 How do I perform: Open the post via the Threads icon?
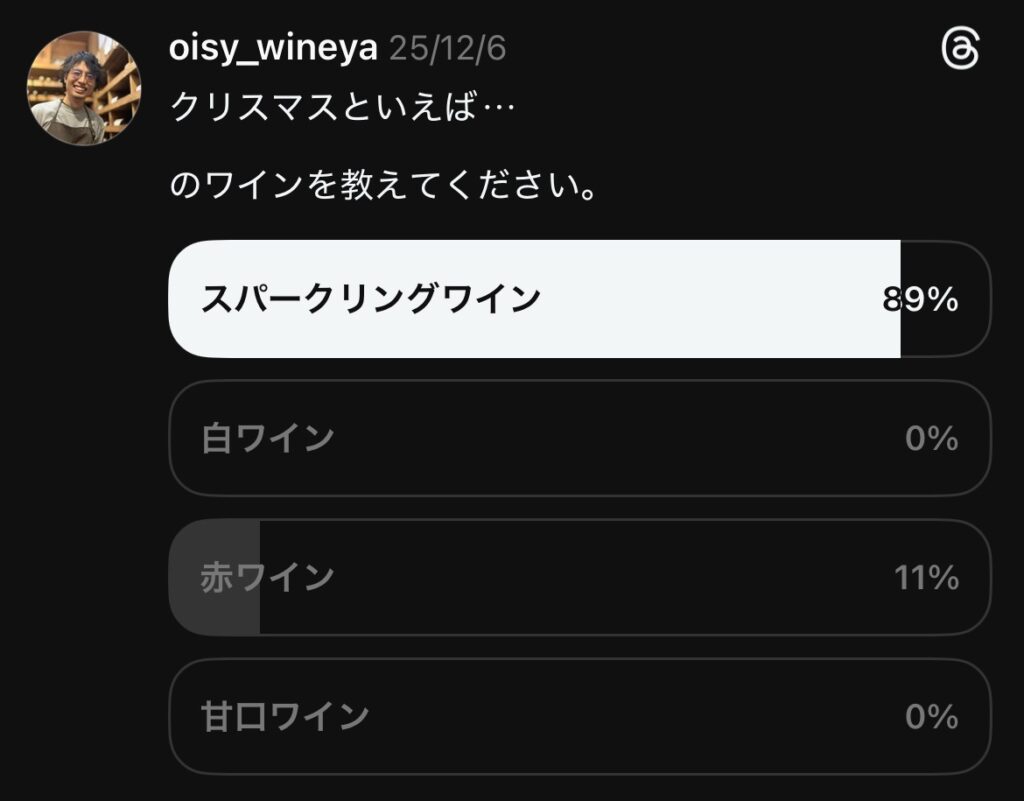click(x=961, y=48)
